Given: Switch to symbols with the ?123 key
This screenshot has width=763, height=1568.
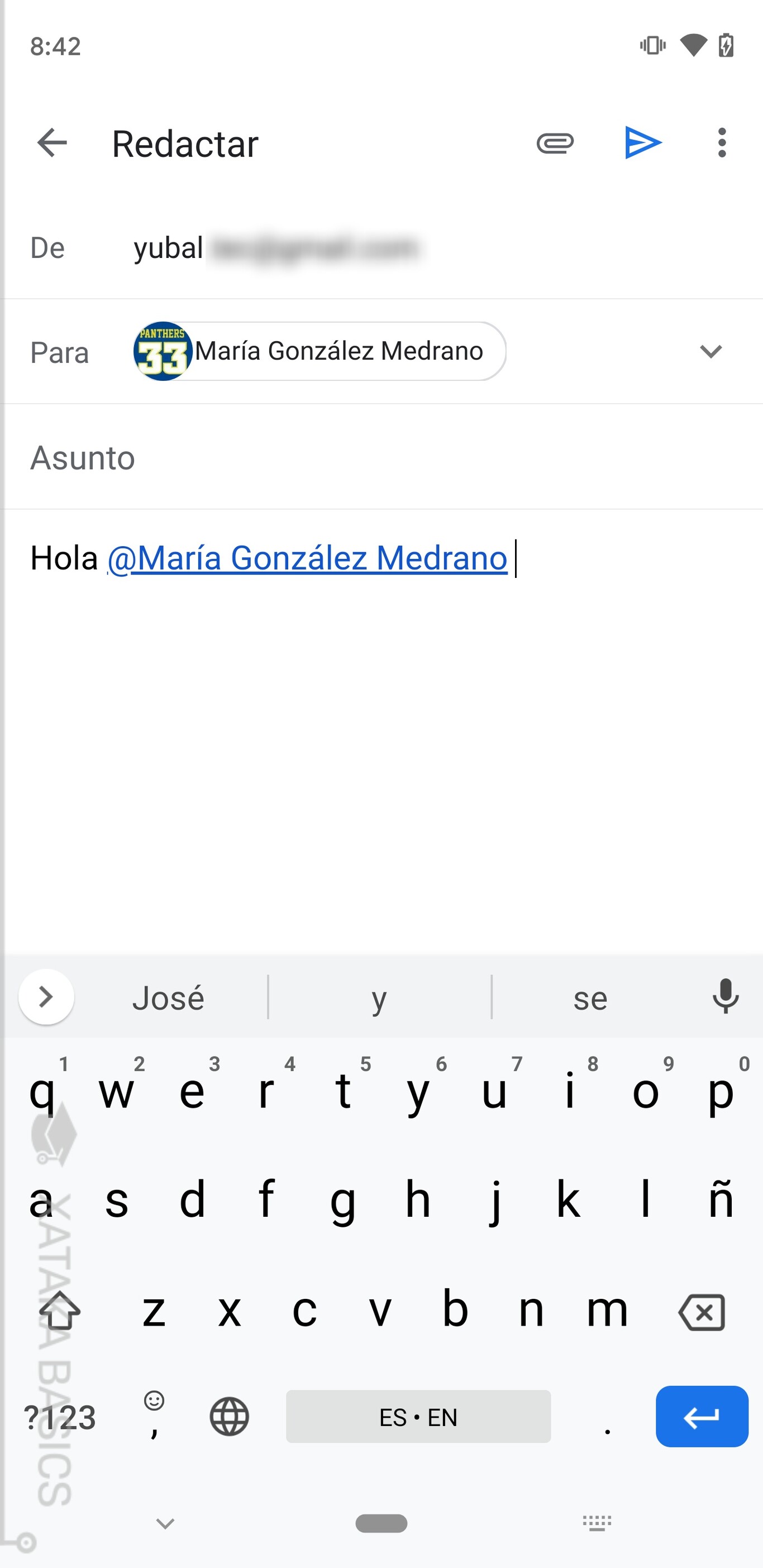Looking at the screenshot, I should coord(61,1416).
